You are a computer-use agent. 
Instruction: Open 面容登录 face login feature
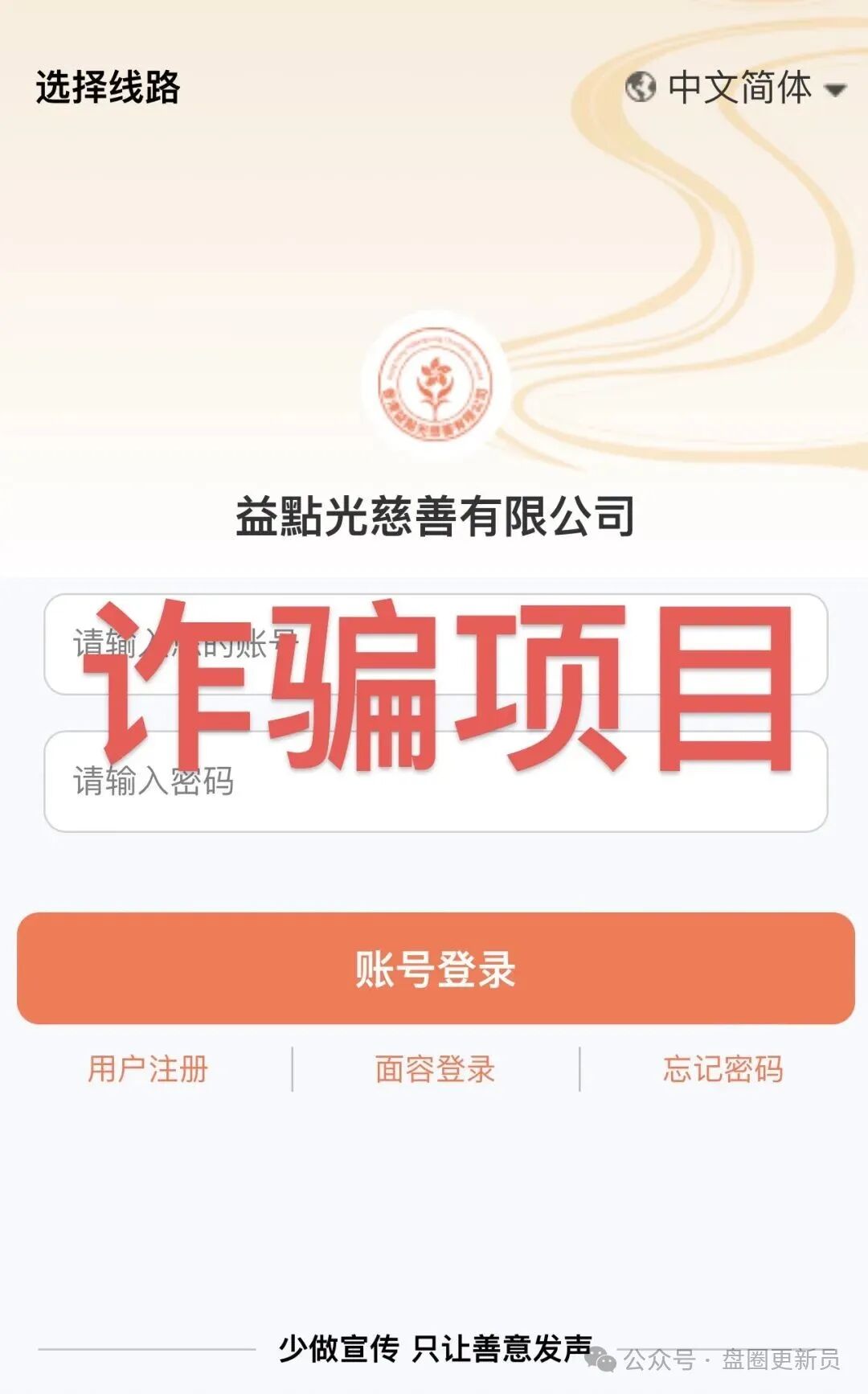[x=434, y=1069]
